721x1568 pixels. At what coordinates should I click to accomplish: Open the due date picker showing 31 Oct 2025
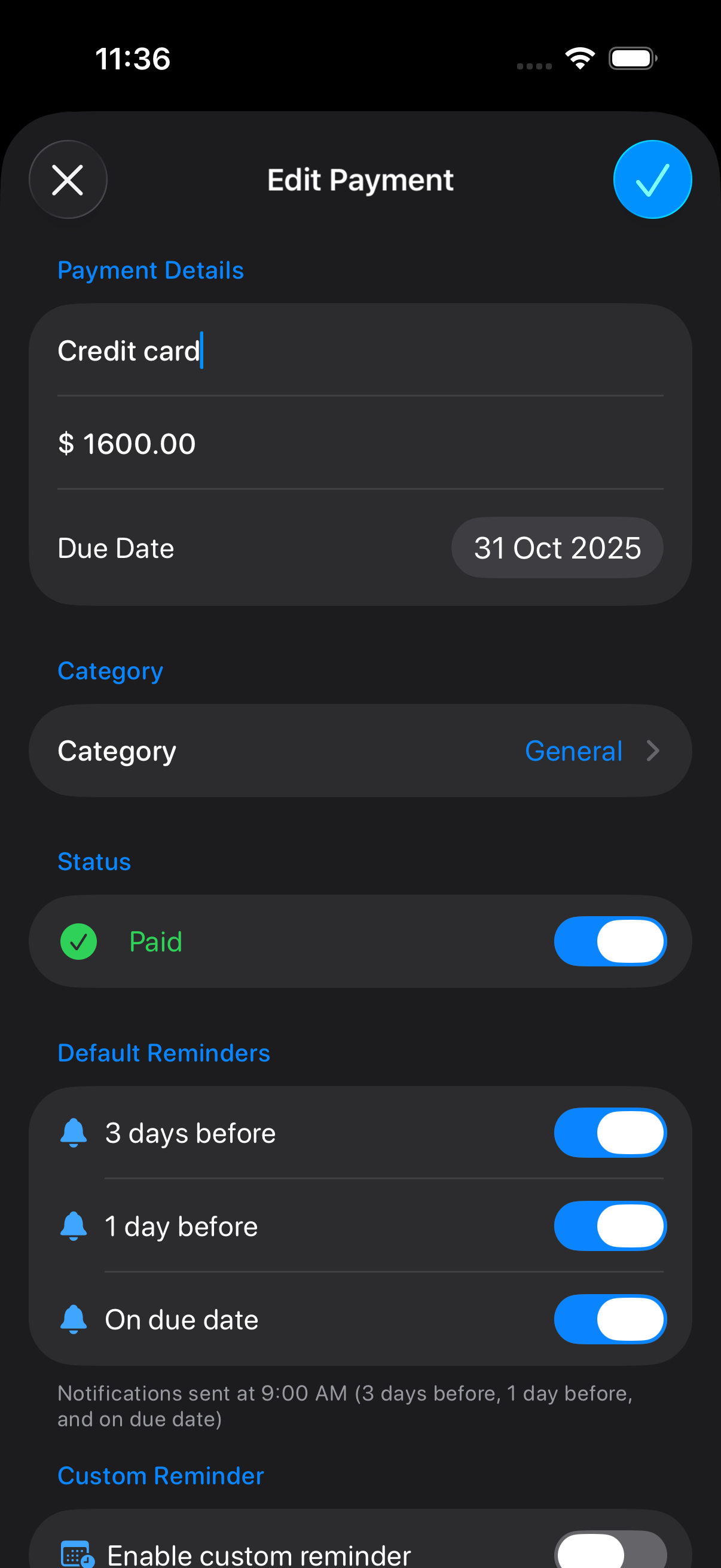pyautogui.click(x=557, y=547)
